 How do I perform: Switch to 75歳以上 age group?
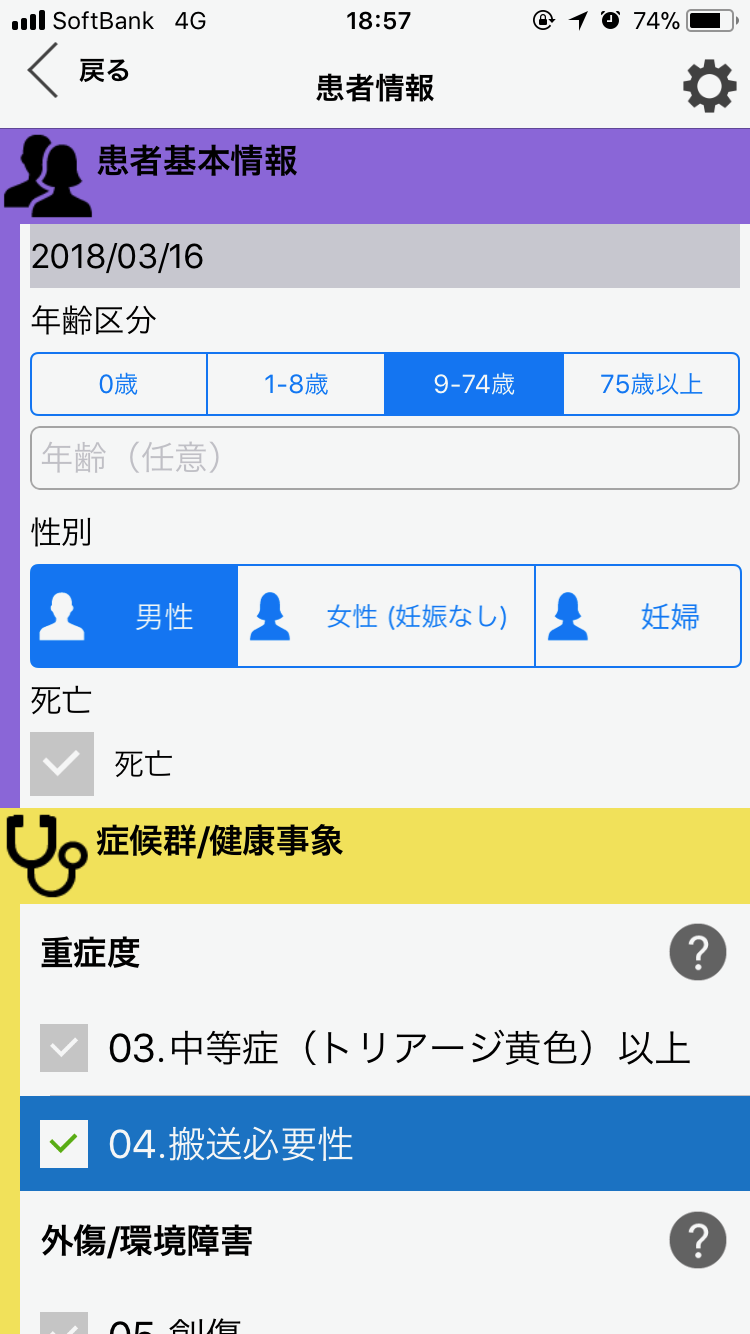click(652, 384)
